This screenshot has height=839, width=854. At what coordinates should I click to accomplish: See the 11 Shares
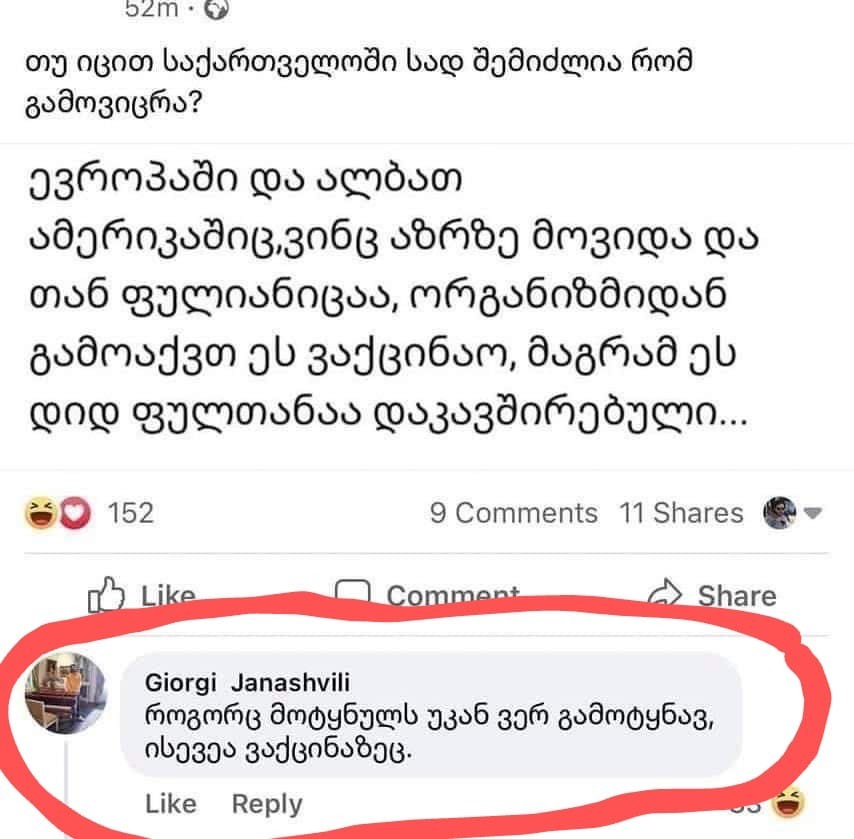coord(681,513)
